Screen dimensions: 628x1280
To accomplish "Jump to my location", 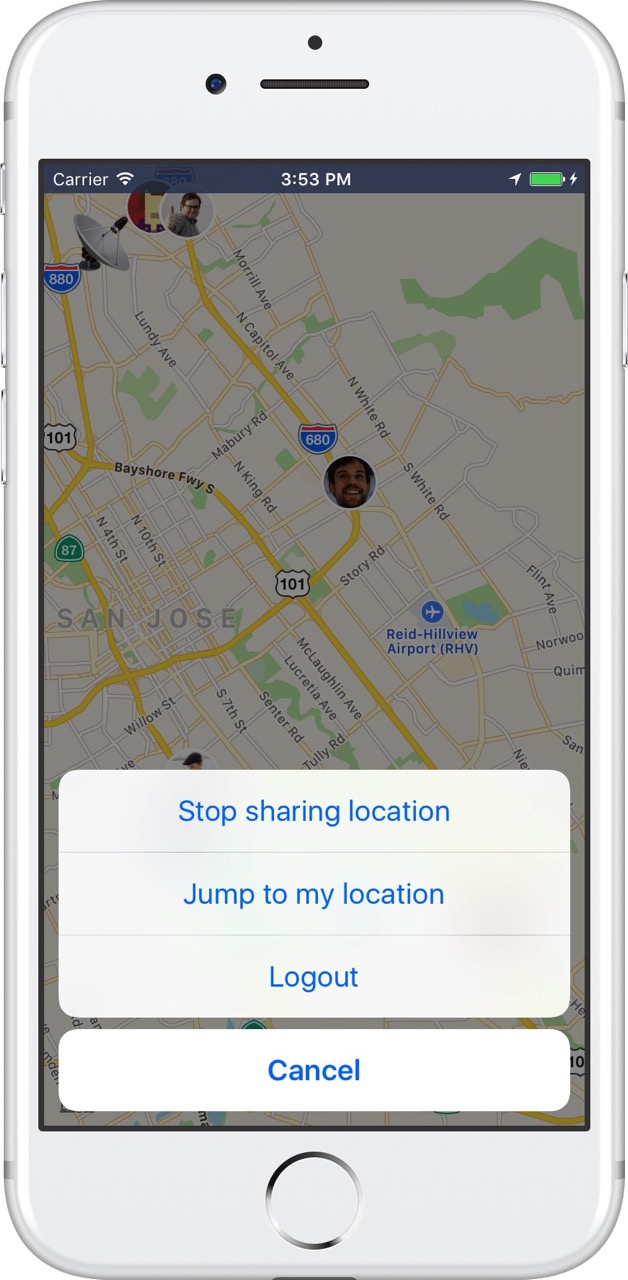I will point(314,894).
